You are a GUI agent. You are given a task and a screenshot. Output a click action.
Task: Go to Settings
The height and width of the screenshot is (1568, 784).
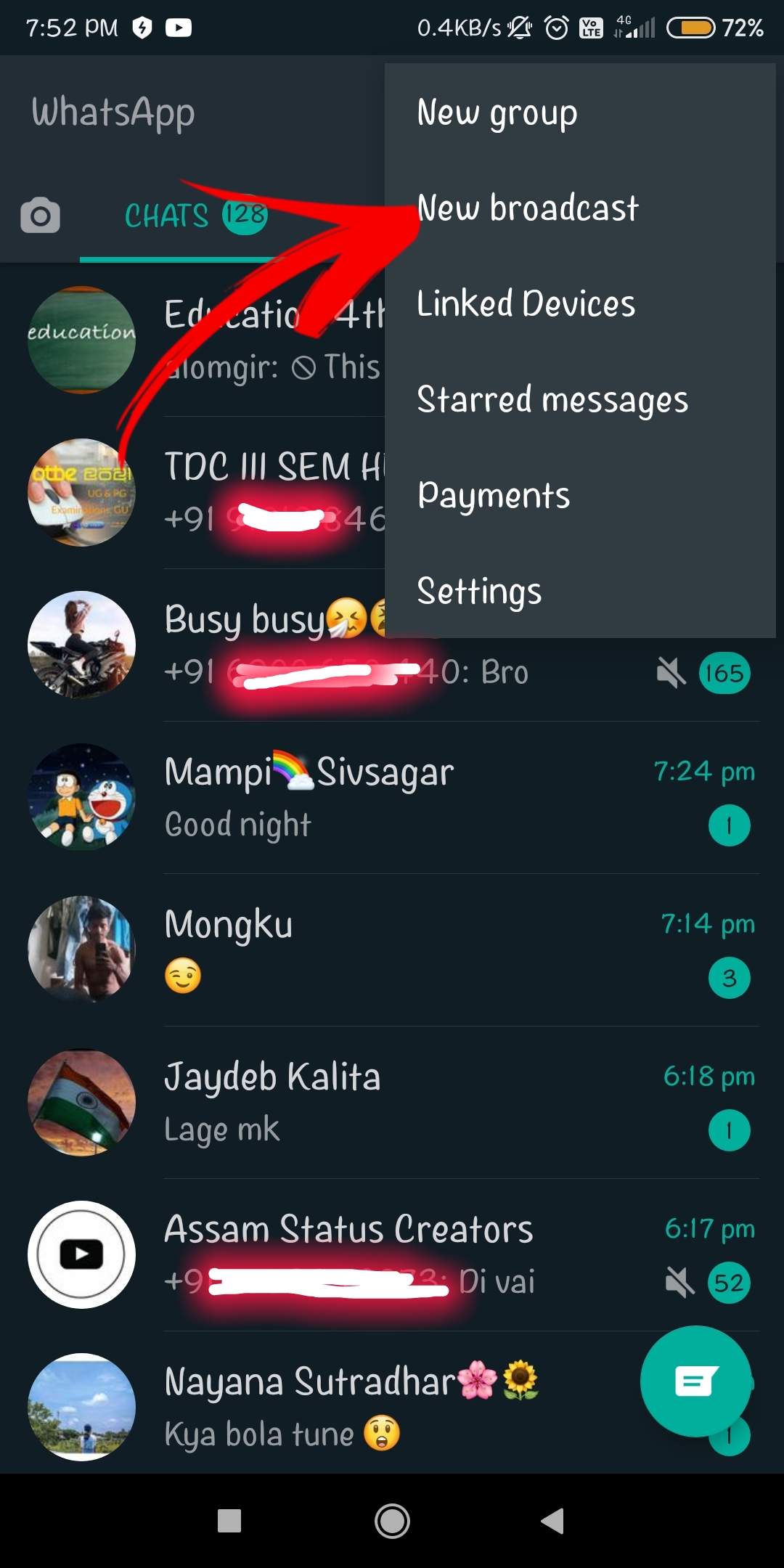[x=580, y=591]
